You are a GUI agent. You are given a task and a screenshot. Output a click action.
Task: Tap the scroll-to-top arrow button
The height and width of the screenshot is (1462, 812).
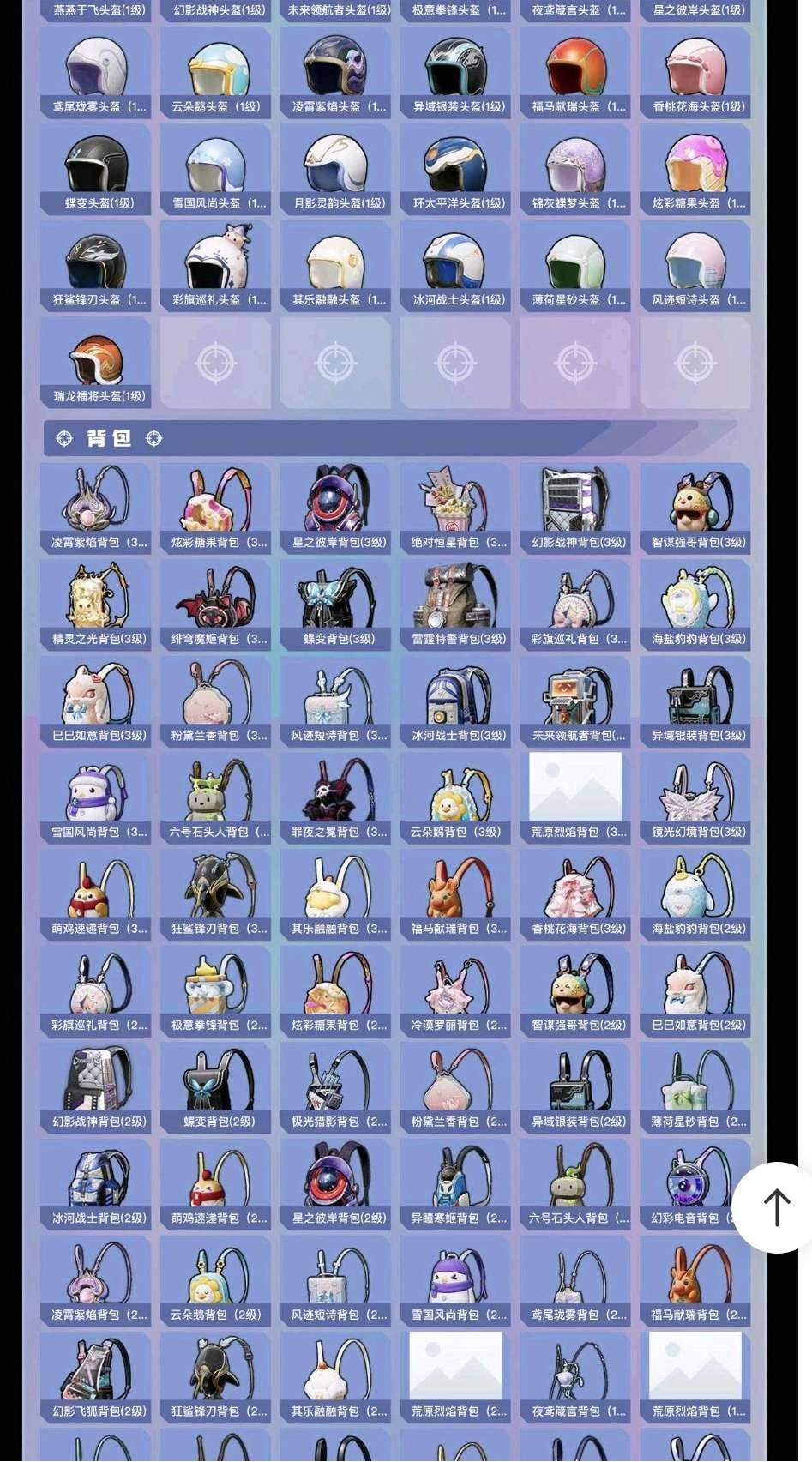click(775, 1206)
